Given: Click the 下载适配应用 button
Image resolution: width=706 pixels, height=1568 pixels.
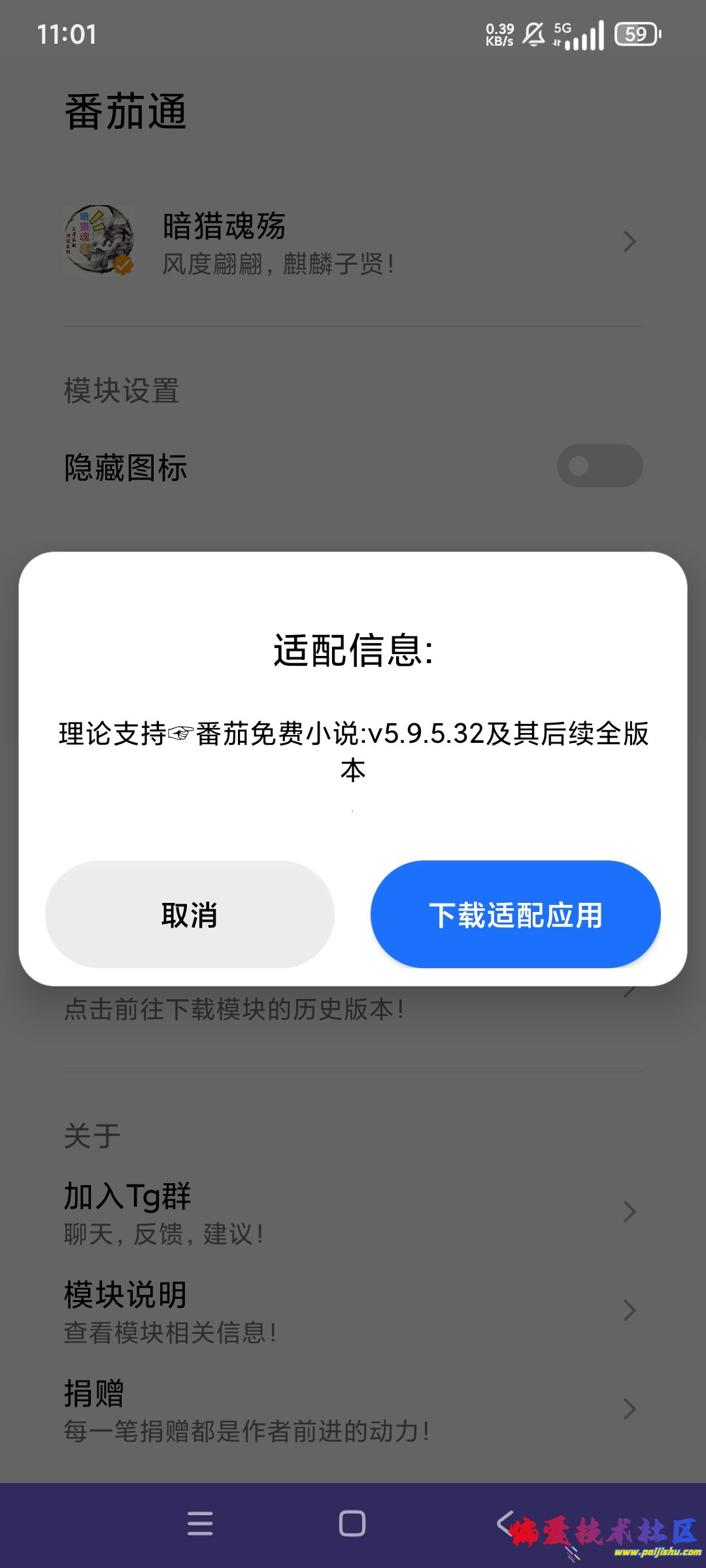Looking at the screenshot, I should pos(516,915).
